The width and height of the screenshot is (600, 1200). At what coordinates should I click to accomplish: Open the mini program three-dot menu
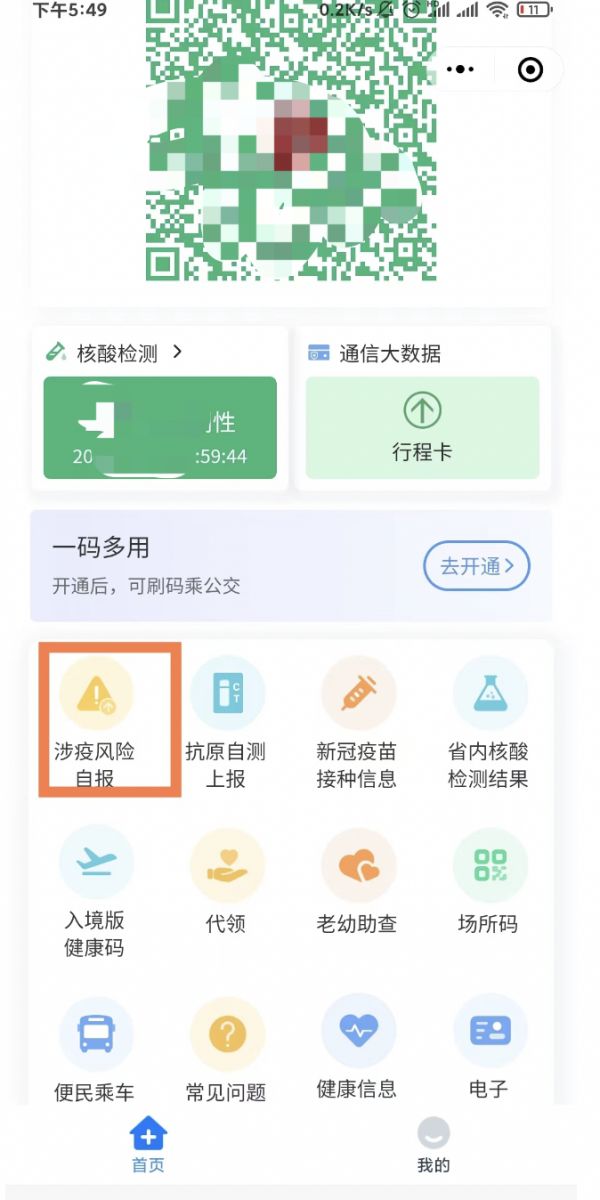(x=460, y=69)
